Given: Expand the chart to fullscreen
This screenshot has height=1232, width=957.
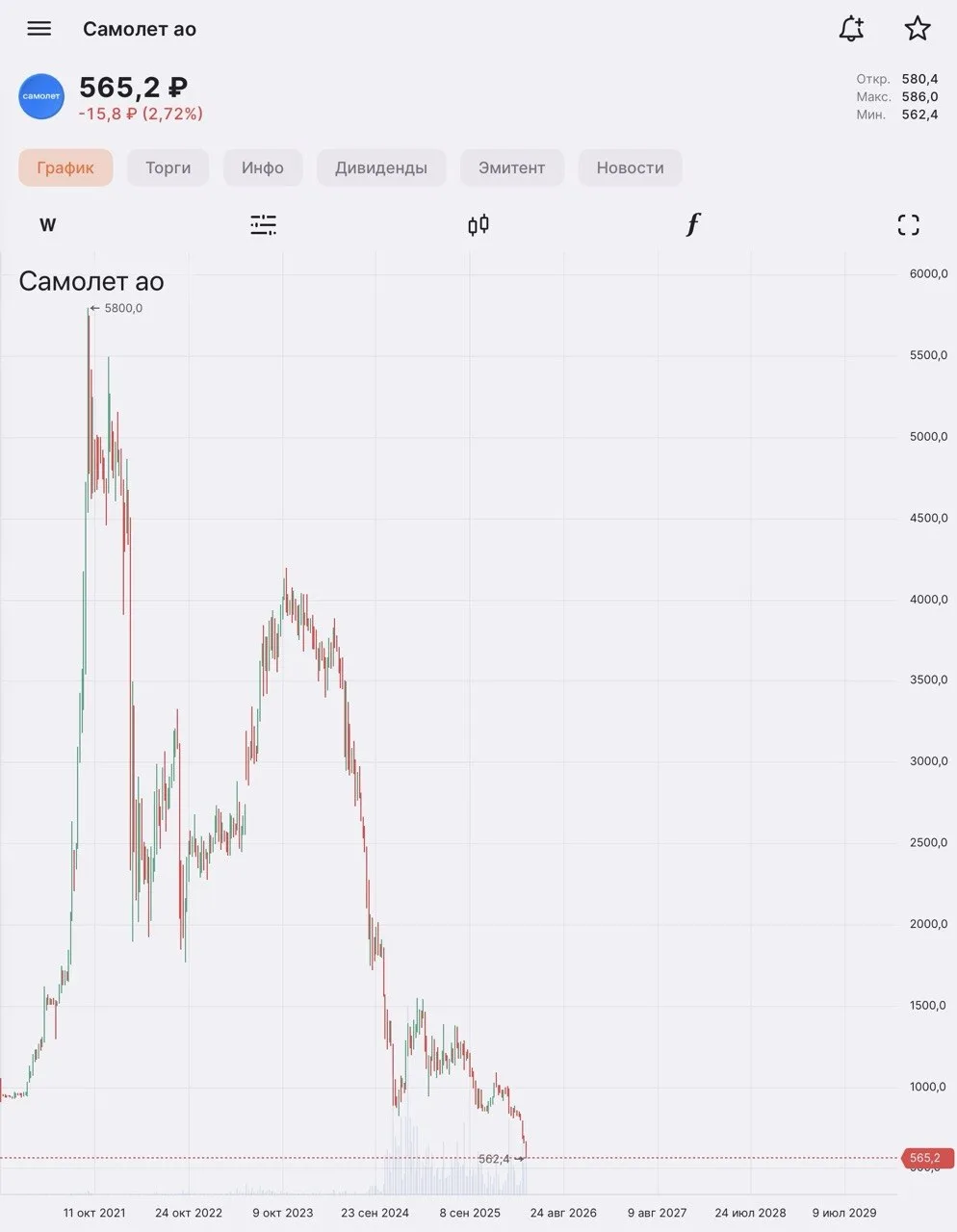Looking at the screenshot, I should click(908, 225).
